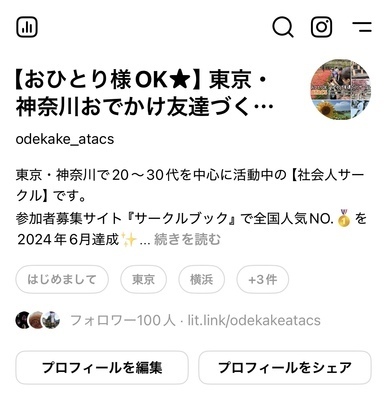The height and width of the screenshot is (400, 387).
Task: Tap プロフィールをシェア button
Action: click(x=285, y=367)
